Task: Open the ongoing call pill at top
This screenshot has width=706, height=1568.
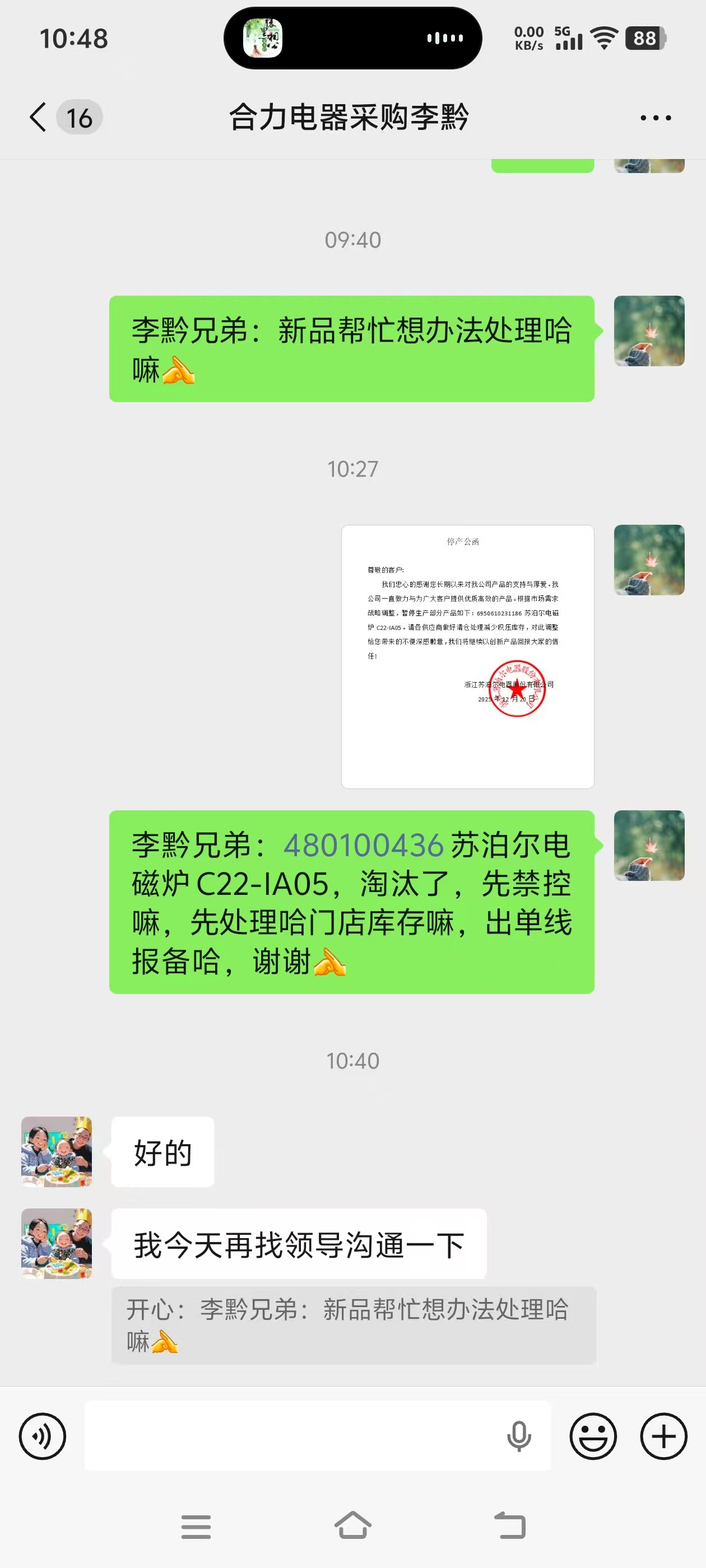Action: click(x=352, y=38)
